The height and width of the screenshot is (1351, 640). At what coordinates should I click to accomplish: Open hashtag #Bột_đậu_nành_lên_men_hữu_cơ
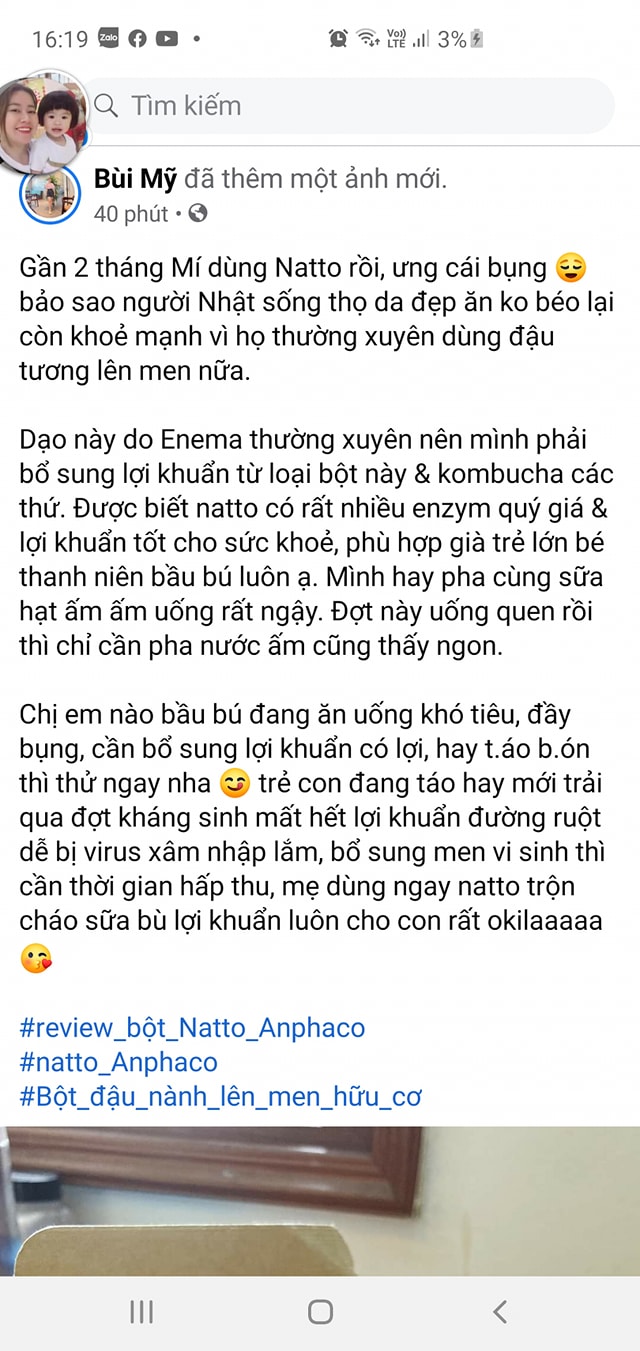coord(220,1096)
